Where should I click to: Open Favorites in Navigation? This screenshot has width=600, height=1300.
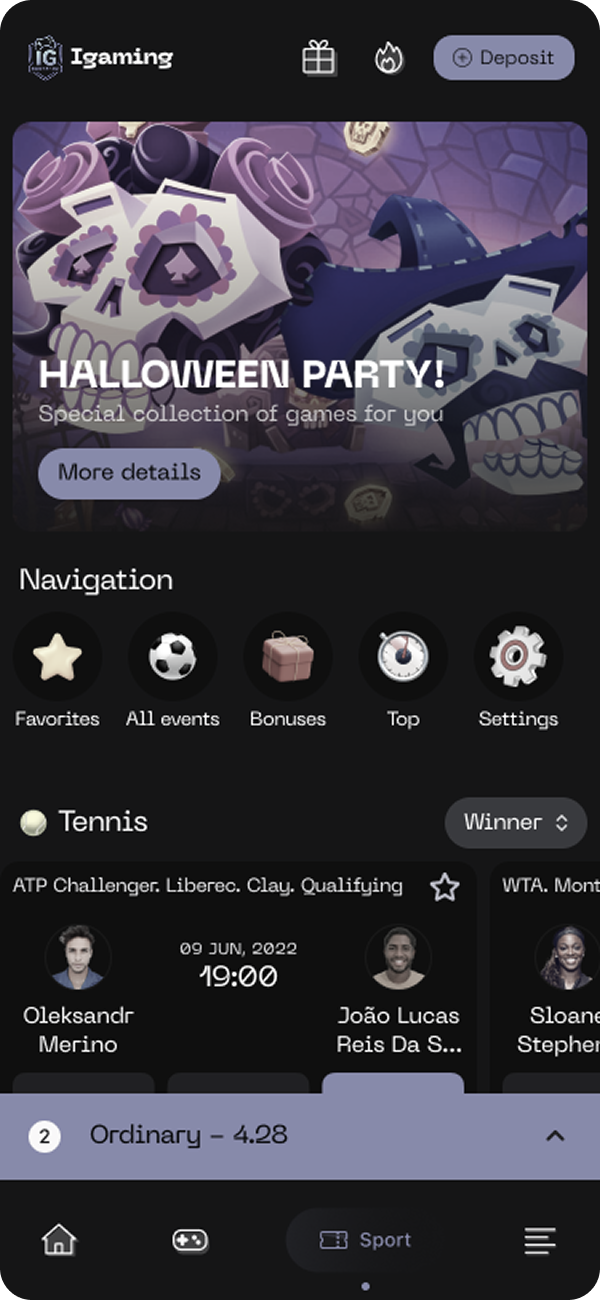pyautogui.click(x=57, y=658)
